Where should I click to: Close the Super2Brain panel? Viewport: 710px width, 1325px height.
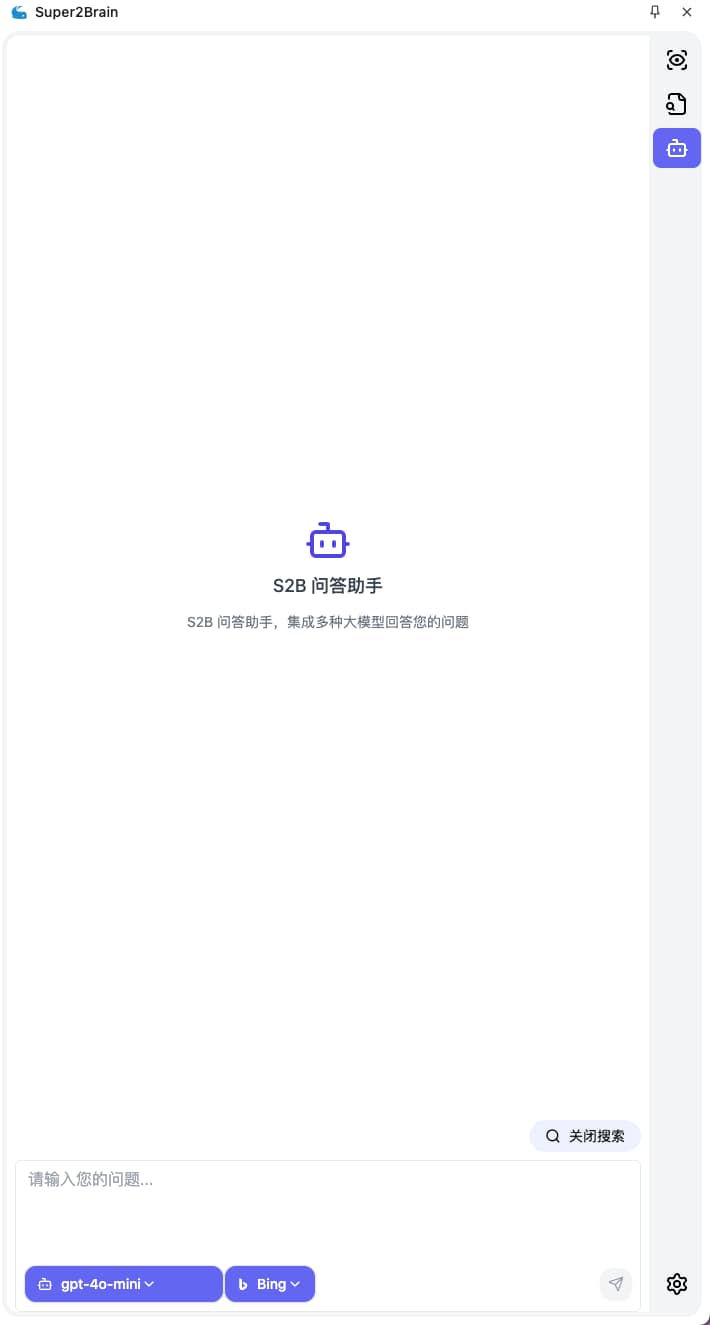pyautogui.click(x=687, y=12)
